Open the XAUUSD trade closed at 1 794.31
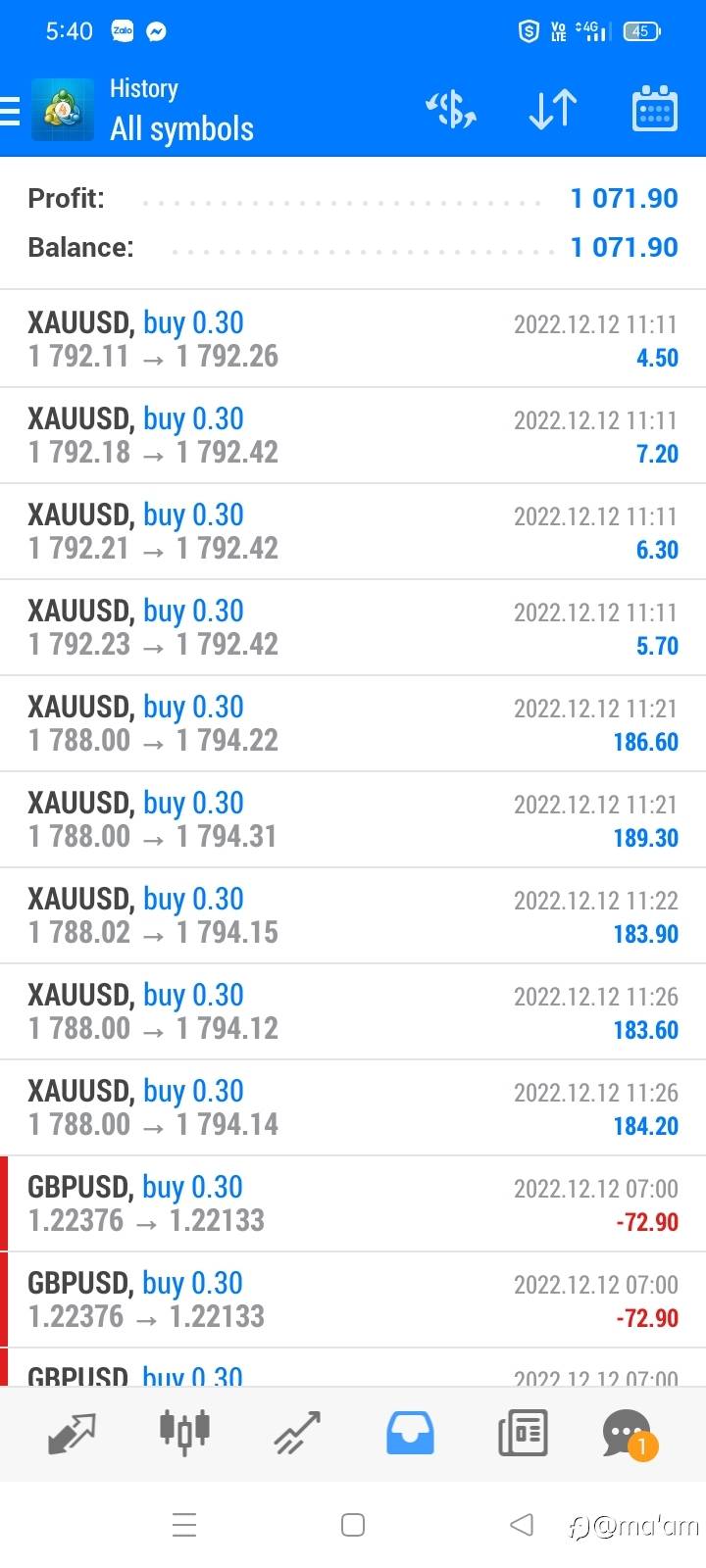The height and width of the screenshot is (1568, 706). (353, 819)
